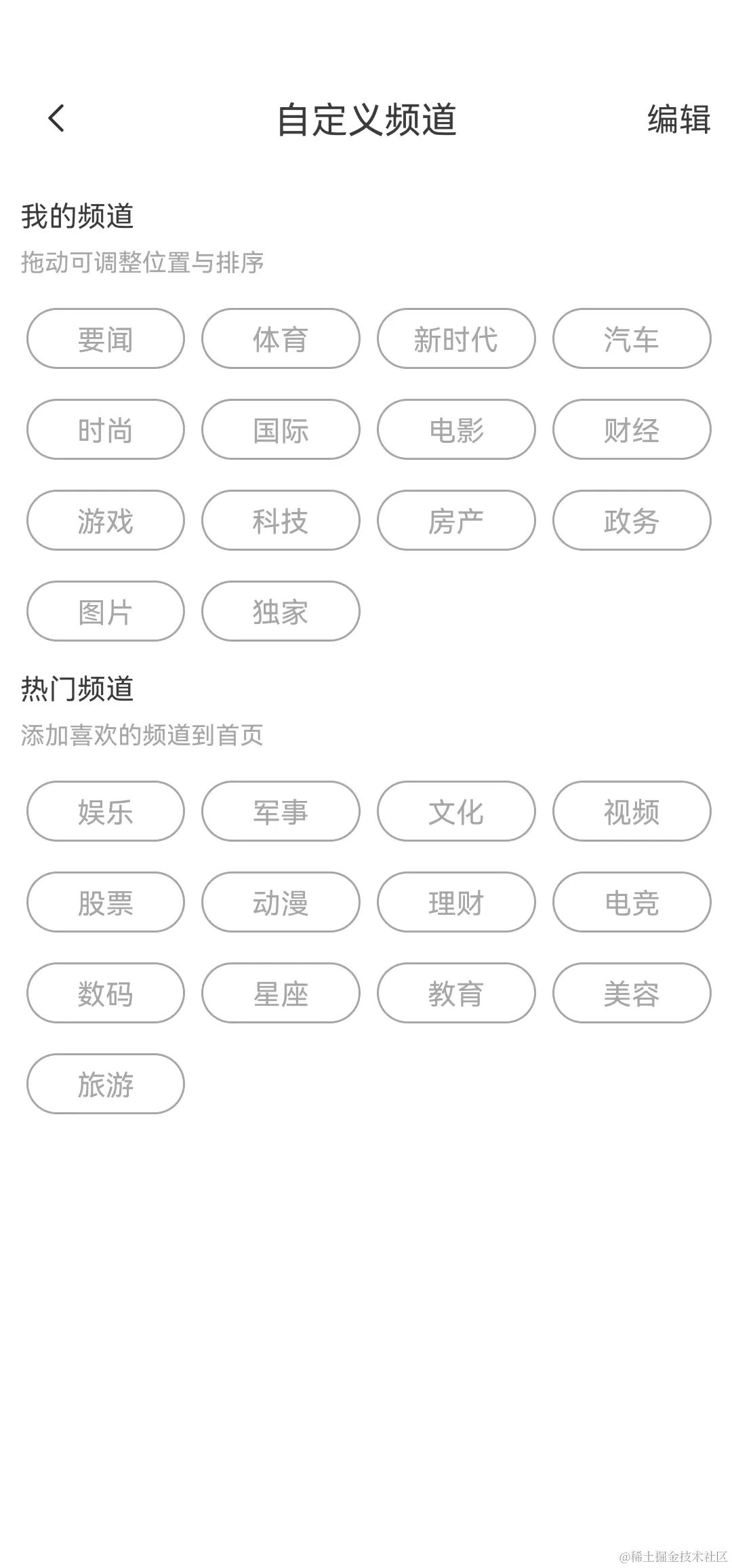Tap 编辑 to edit channels
The height and width of the screenshot is (1568, 732).
click(678, 119)
